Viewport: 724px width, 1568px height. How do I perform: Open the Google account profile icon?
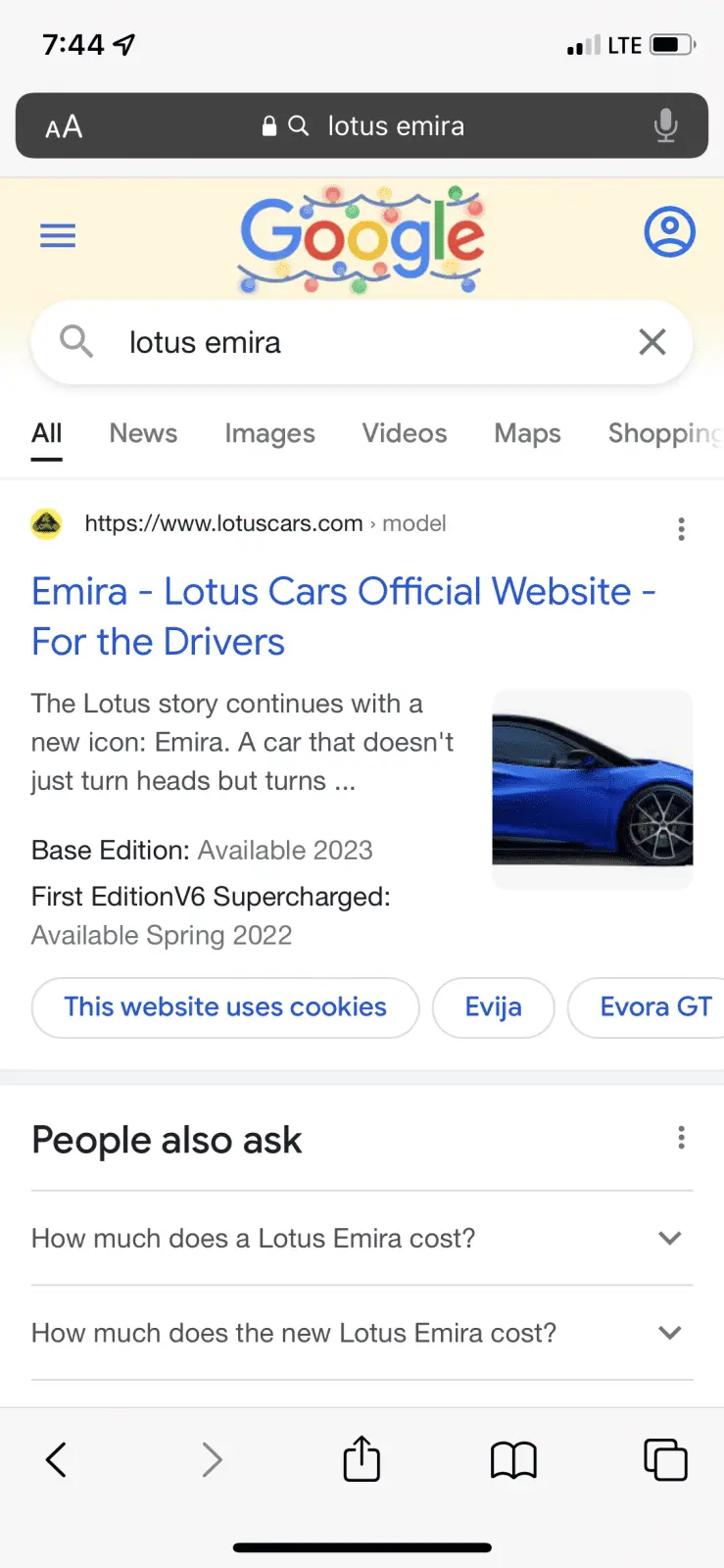tap(669, 232)
